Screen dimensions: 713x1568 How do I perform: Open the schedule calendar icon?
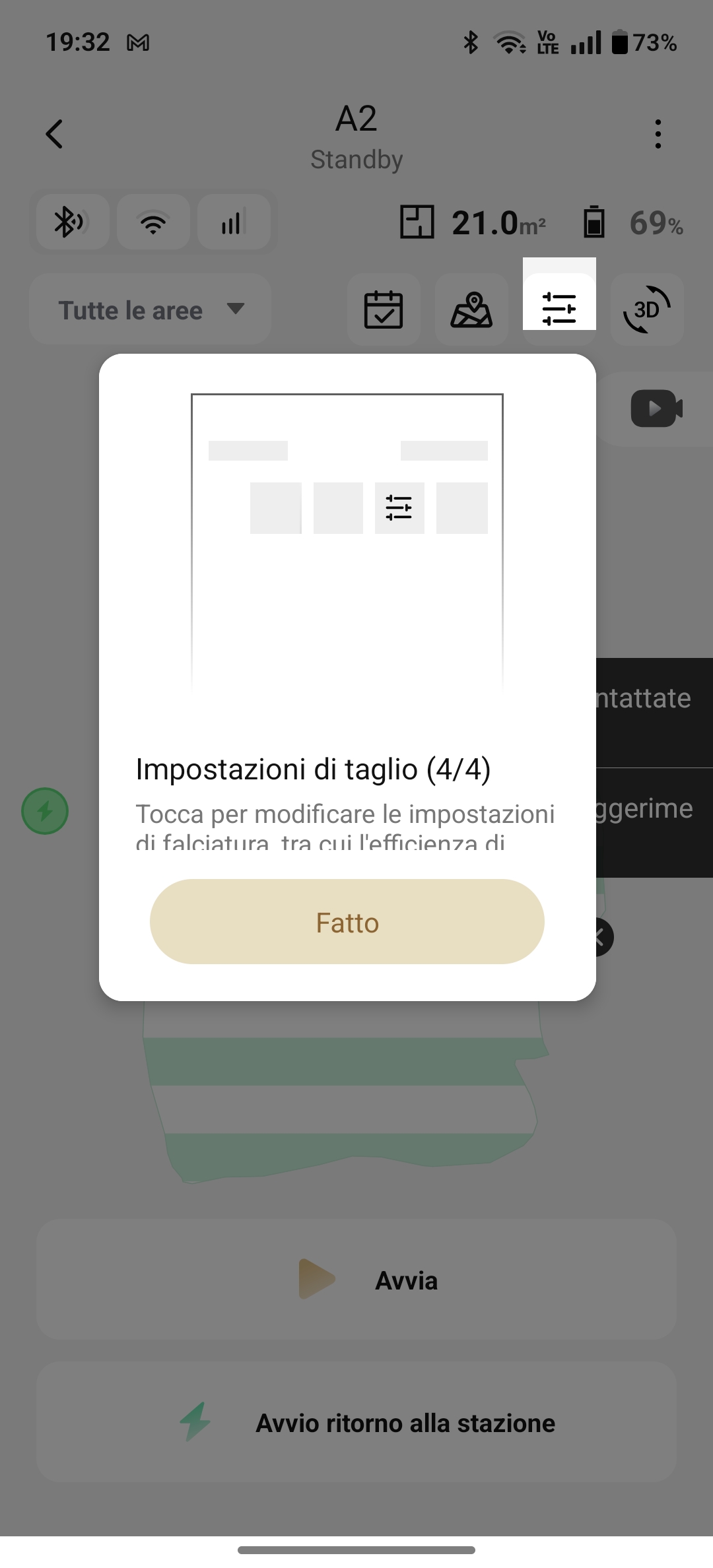tap(384, 310)
